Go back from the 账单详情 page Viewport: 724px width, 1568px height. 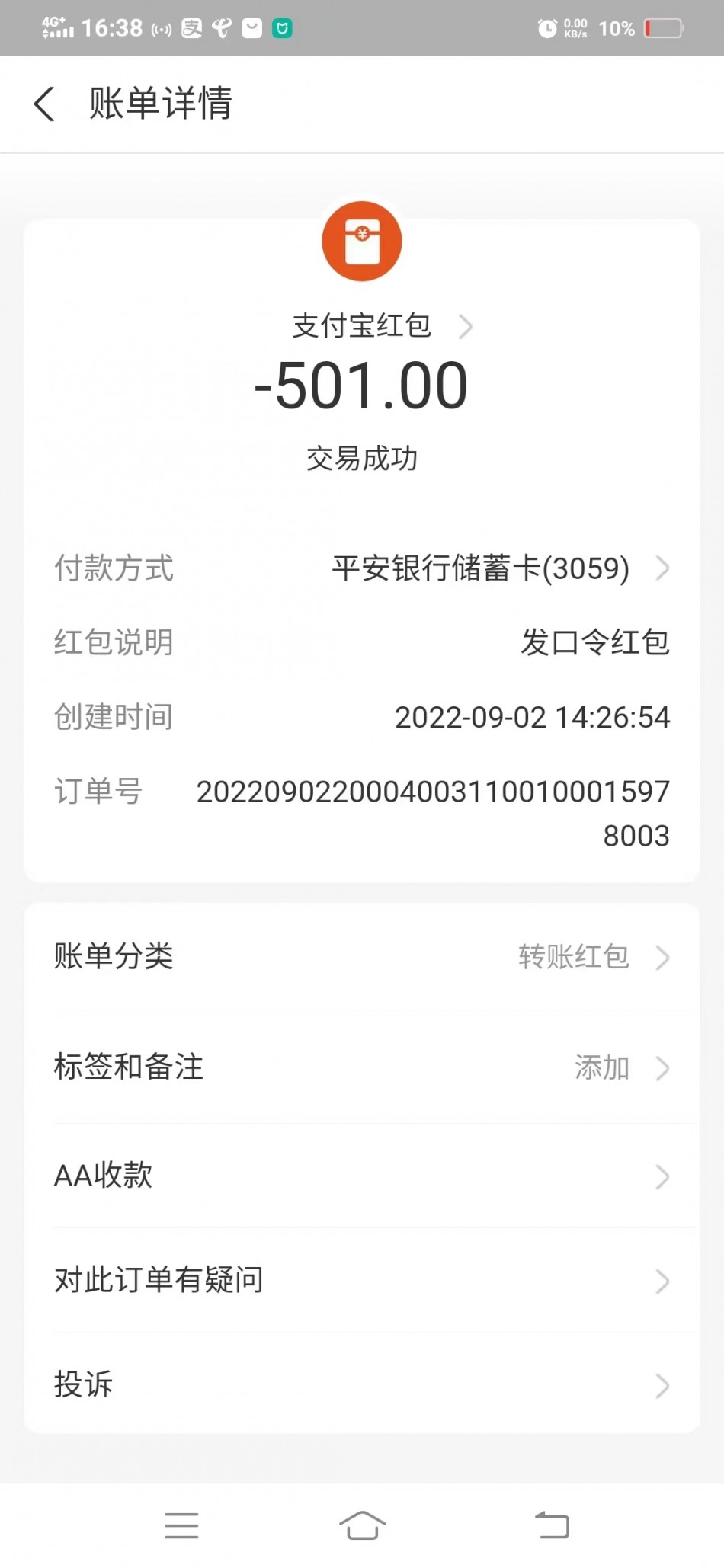pyautogui.click(x=44, y=104)
